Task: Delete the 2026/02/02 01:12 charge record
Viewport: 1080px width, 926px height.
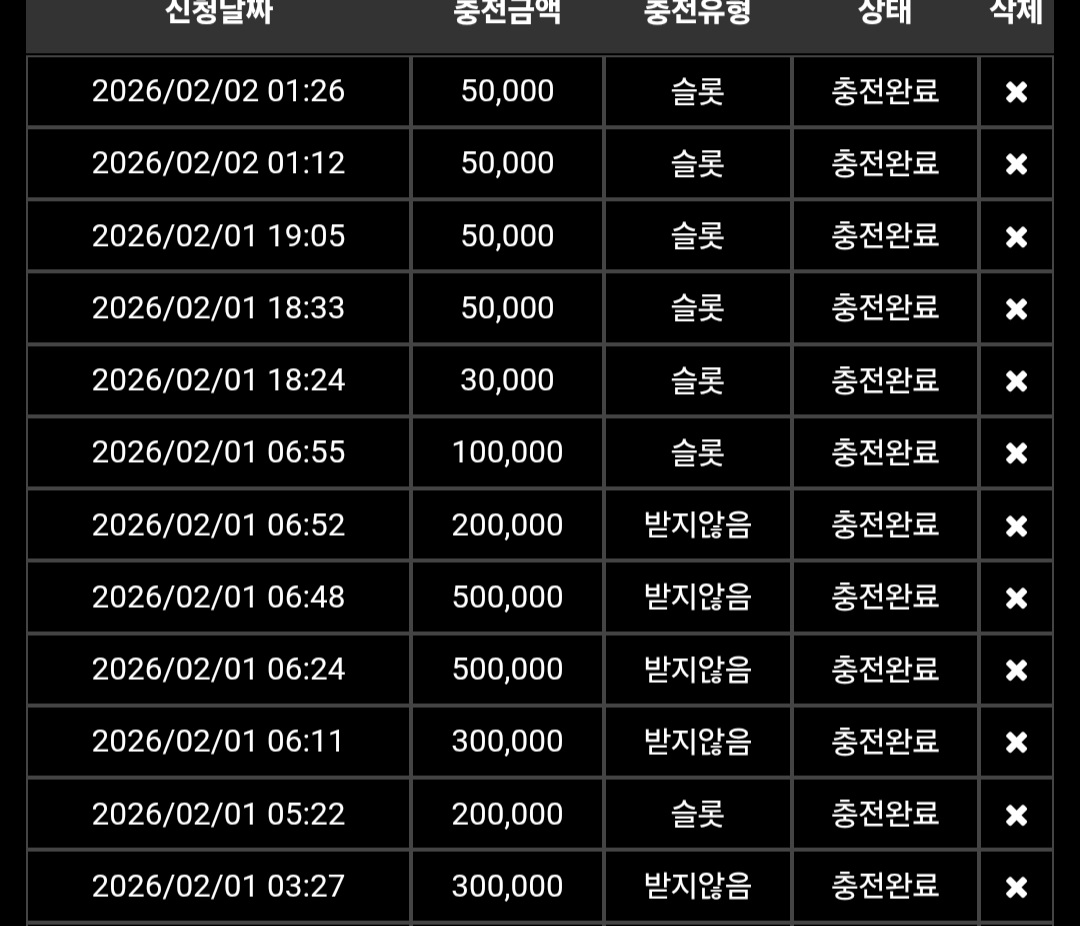Action: click(1016, 164)
